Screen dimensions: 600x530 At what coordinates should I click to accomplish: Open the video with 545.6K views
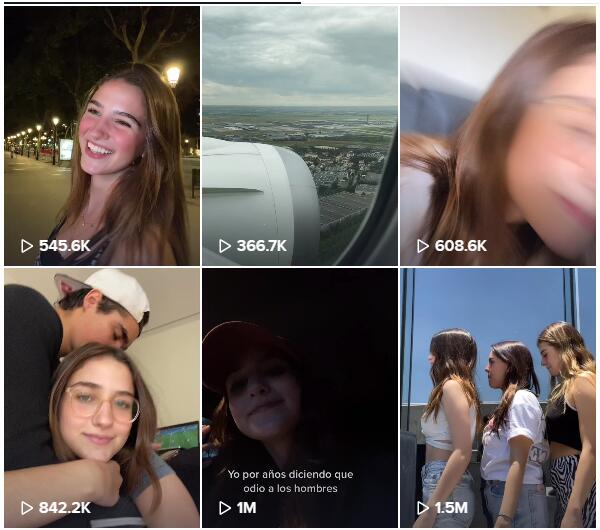tap(101, 135)
